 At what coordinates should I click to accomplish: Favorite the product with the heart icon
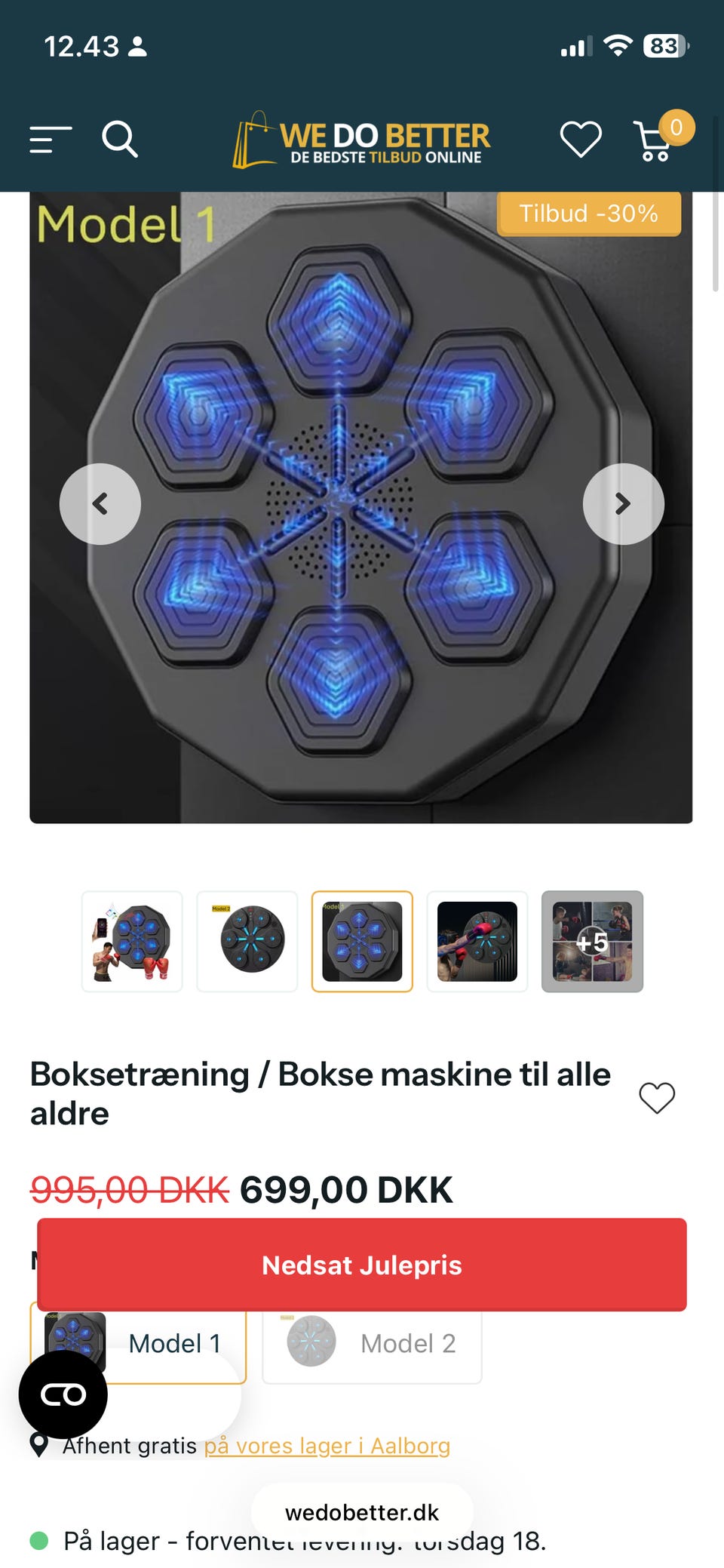point(658,1098)
